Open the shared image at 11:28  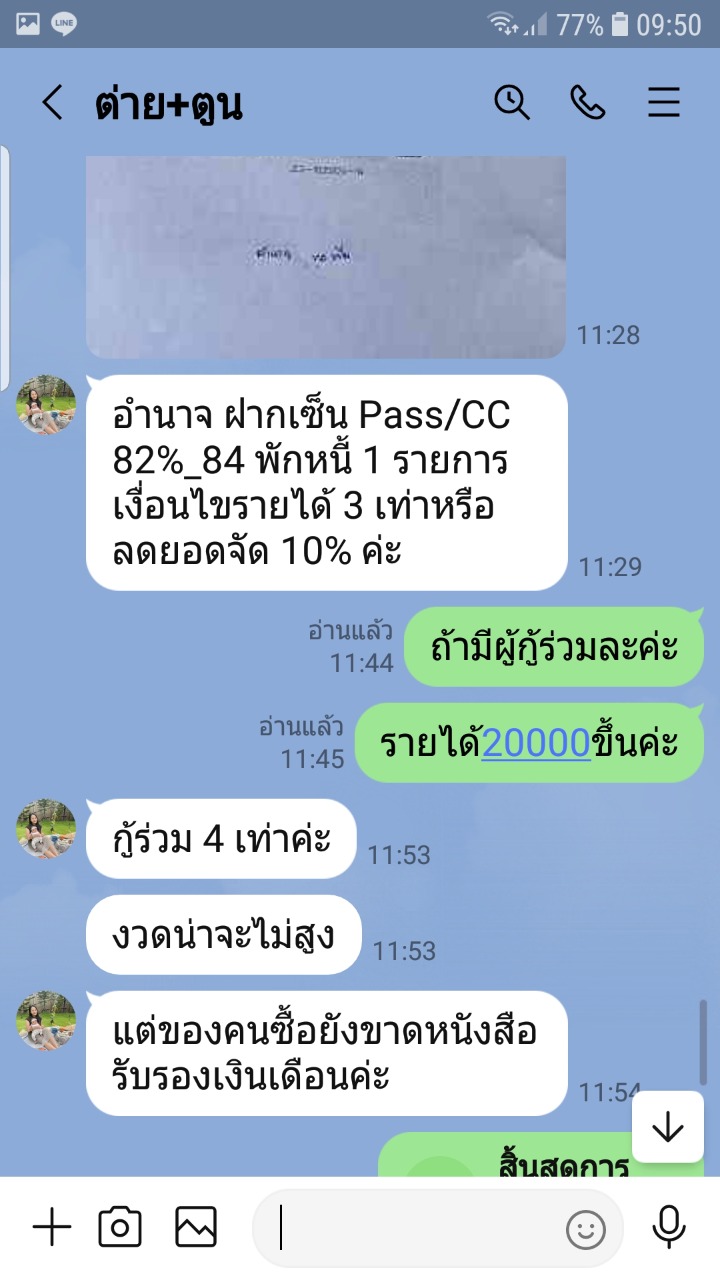pos(326,256)
